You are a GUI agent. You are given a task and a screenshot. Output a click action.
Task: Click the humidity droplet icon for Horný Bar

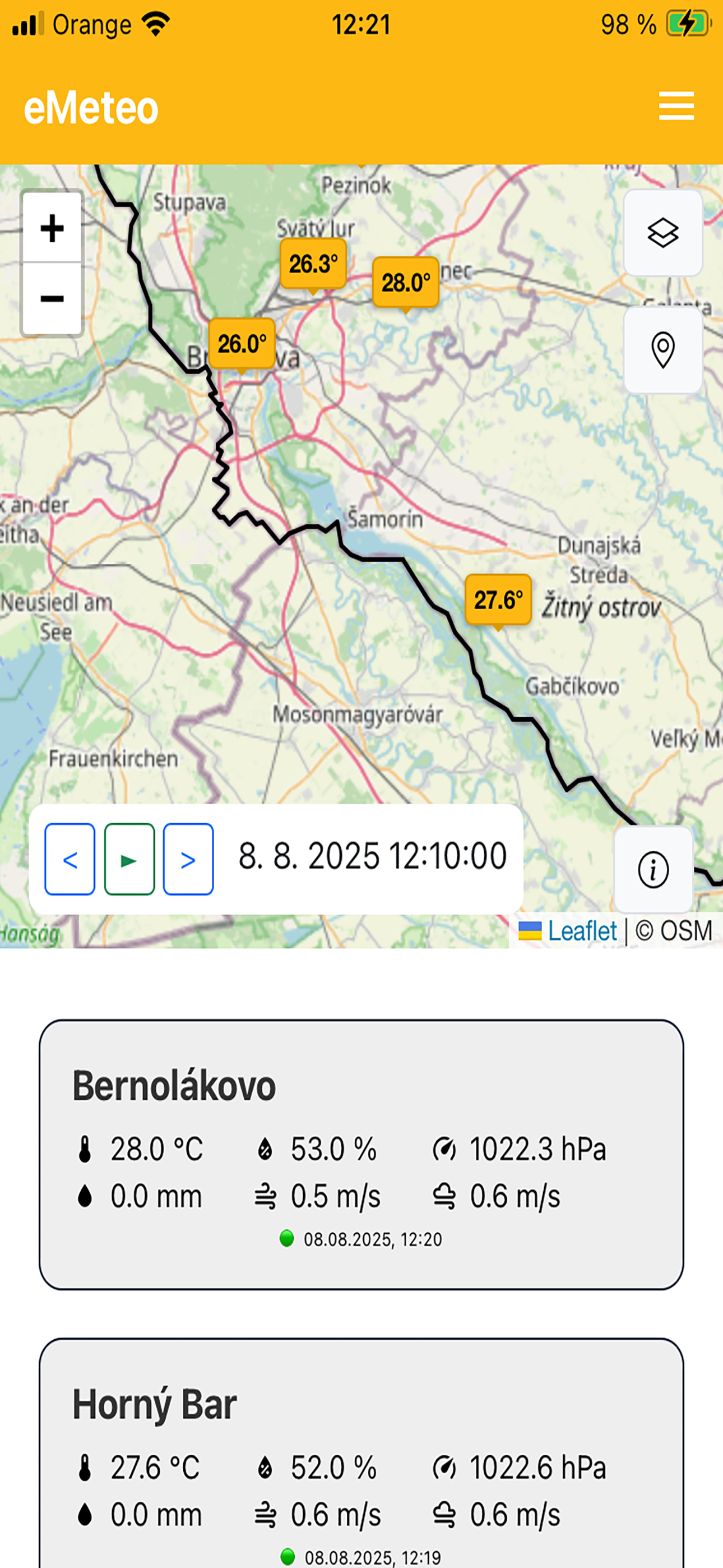[x=266, y=1466]
